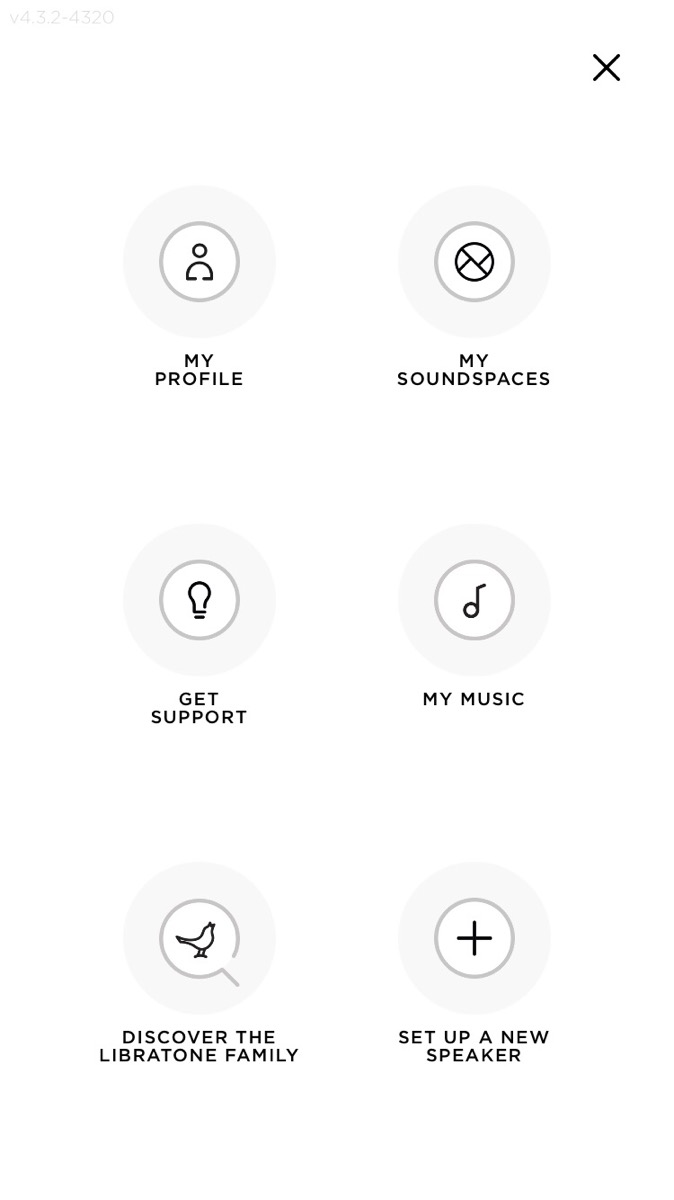
Task: Open My Profile
Action: pyautogui.click(x=199, y=262)
